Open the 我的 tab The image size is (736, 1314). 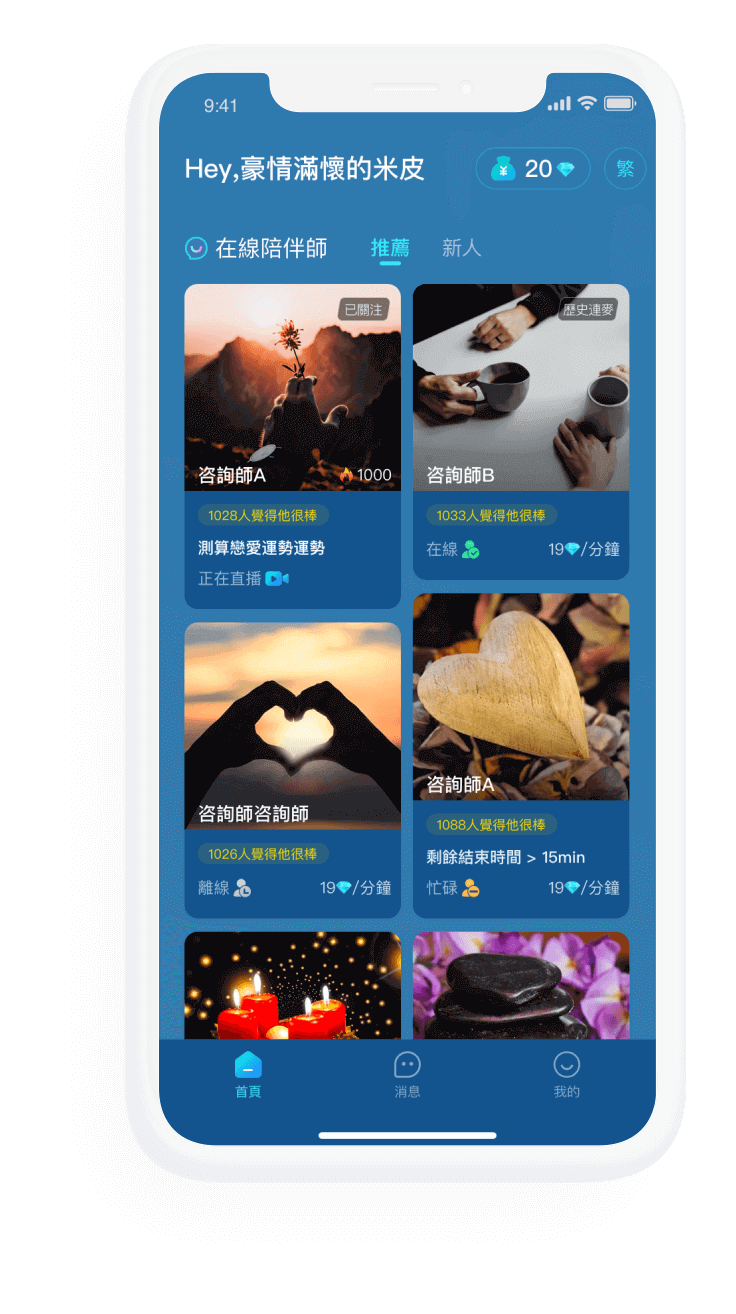point(566,1075)
